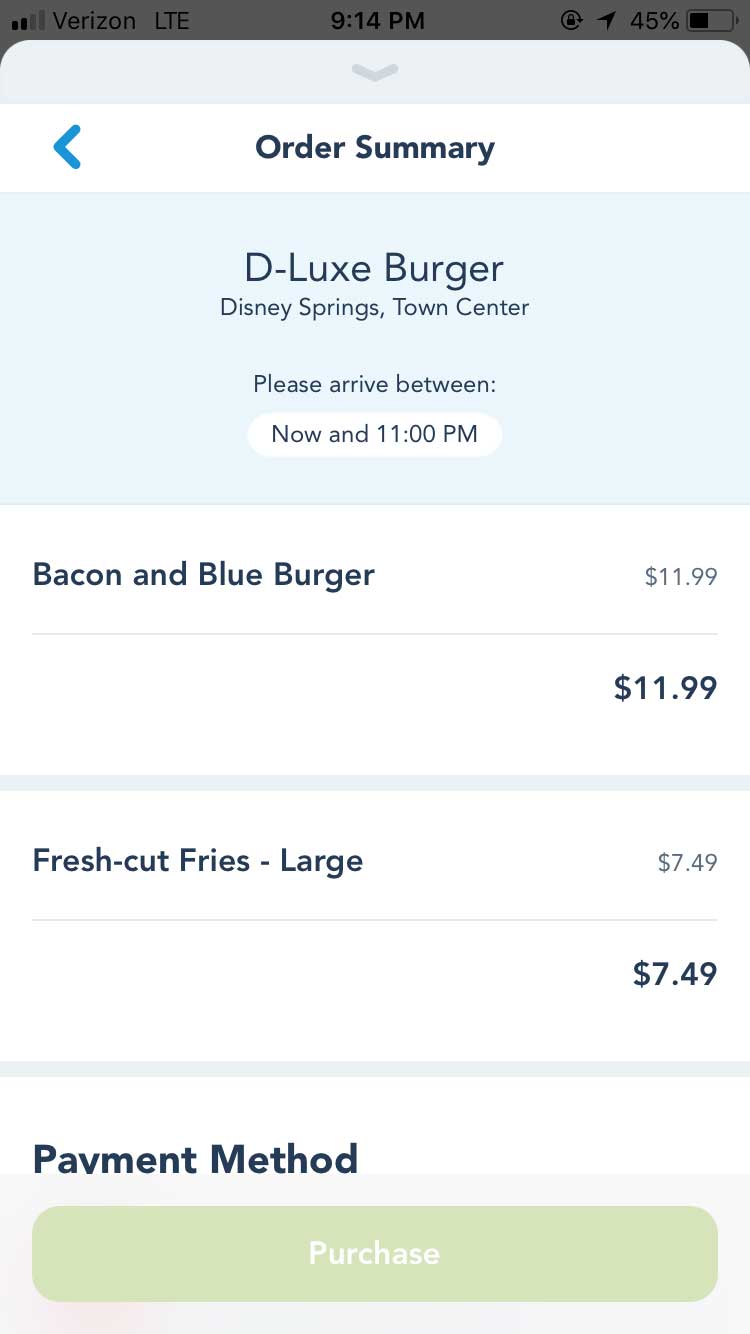This screenshot has width=750, height=1334.
Task: Collapse the sheet with the down chevron
Action: click(x=375, y=72)
